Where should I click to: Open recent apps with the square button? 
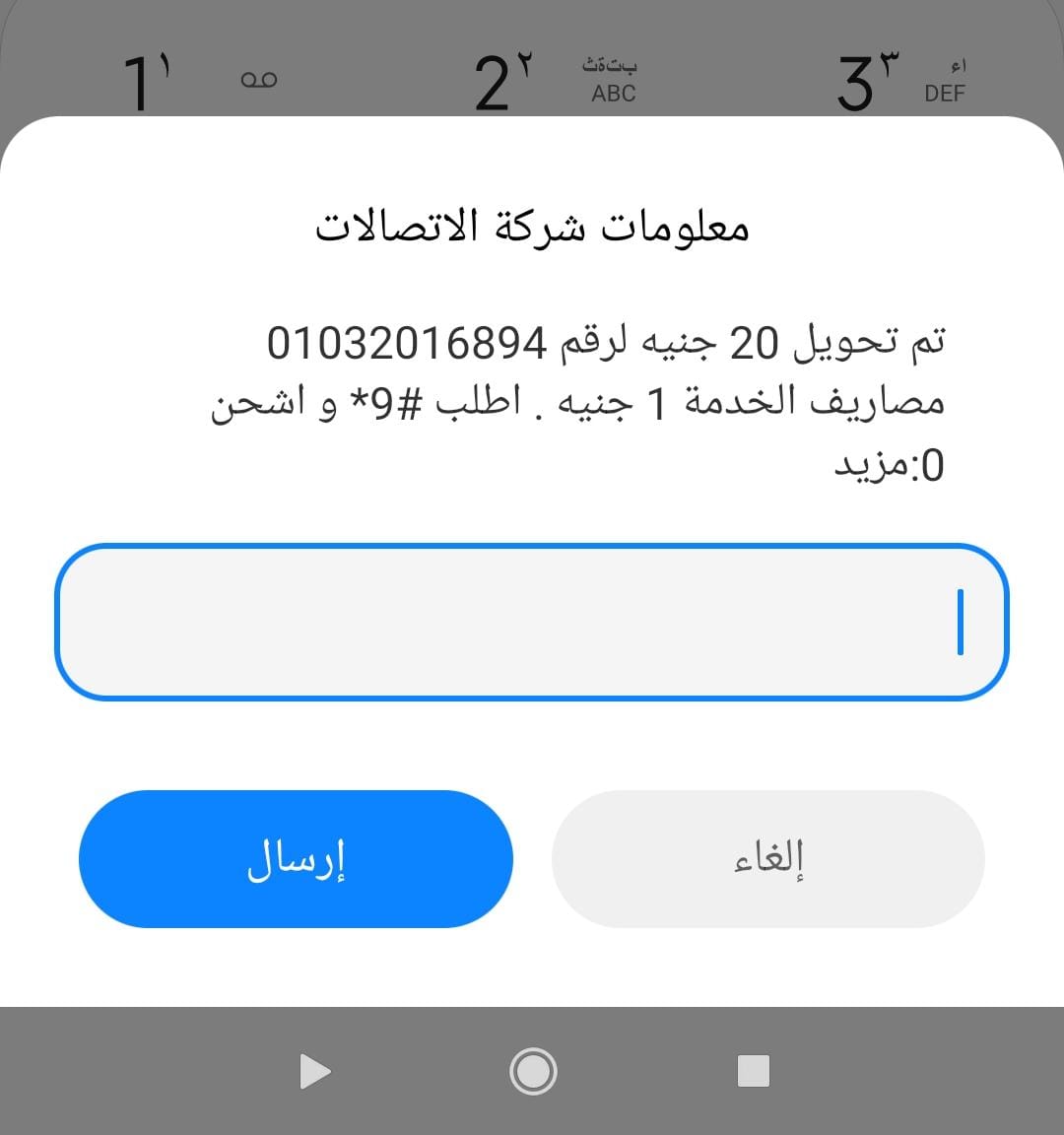(753, 1071)
